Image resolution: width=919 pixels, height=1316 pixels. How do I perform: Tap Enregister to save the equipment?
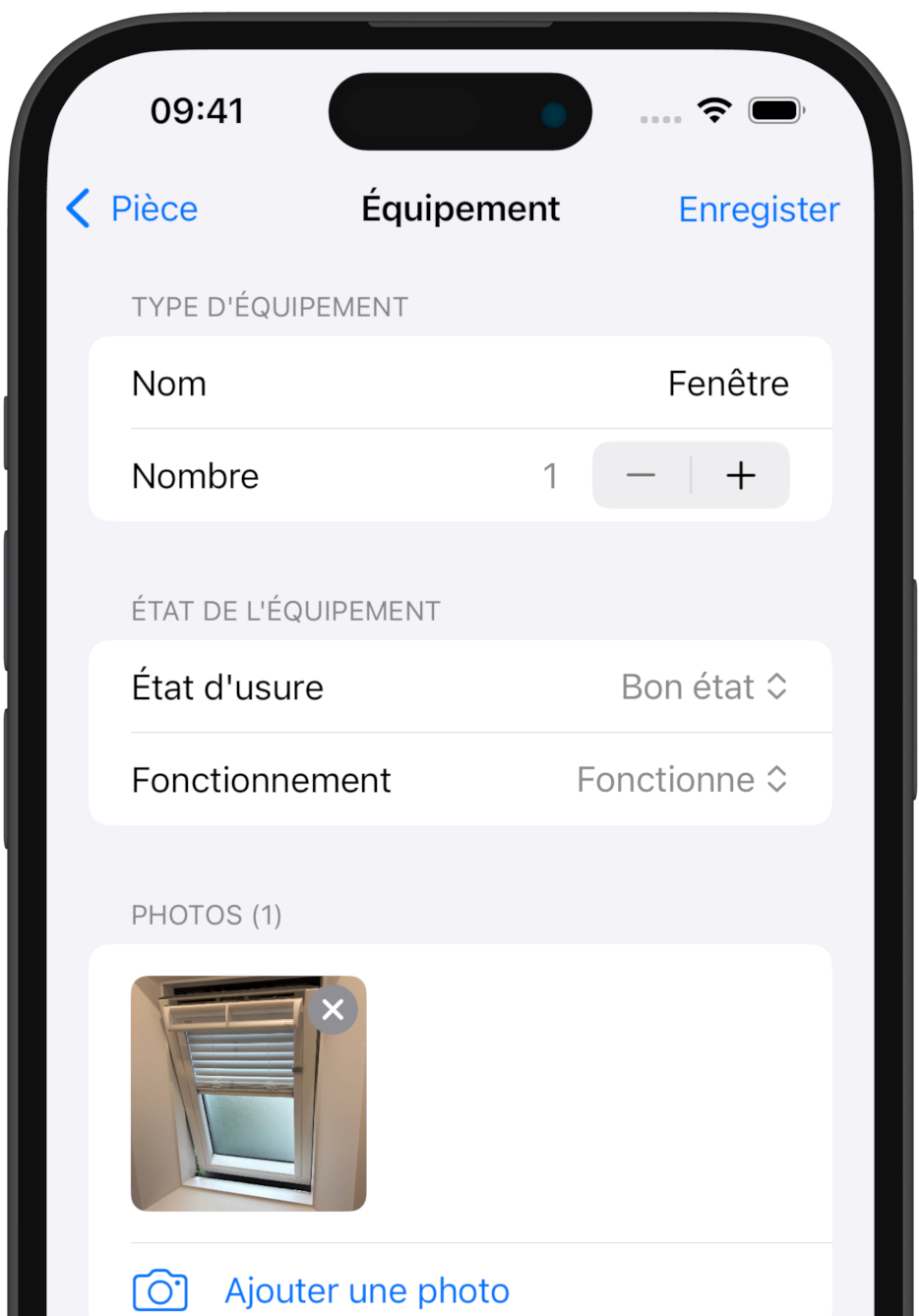click(x=758, y=209)
